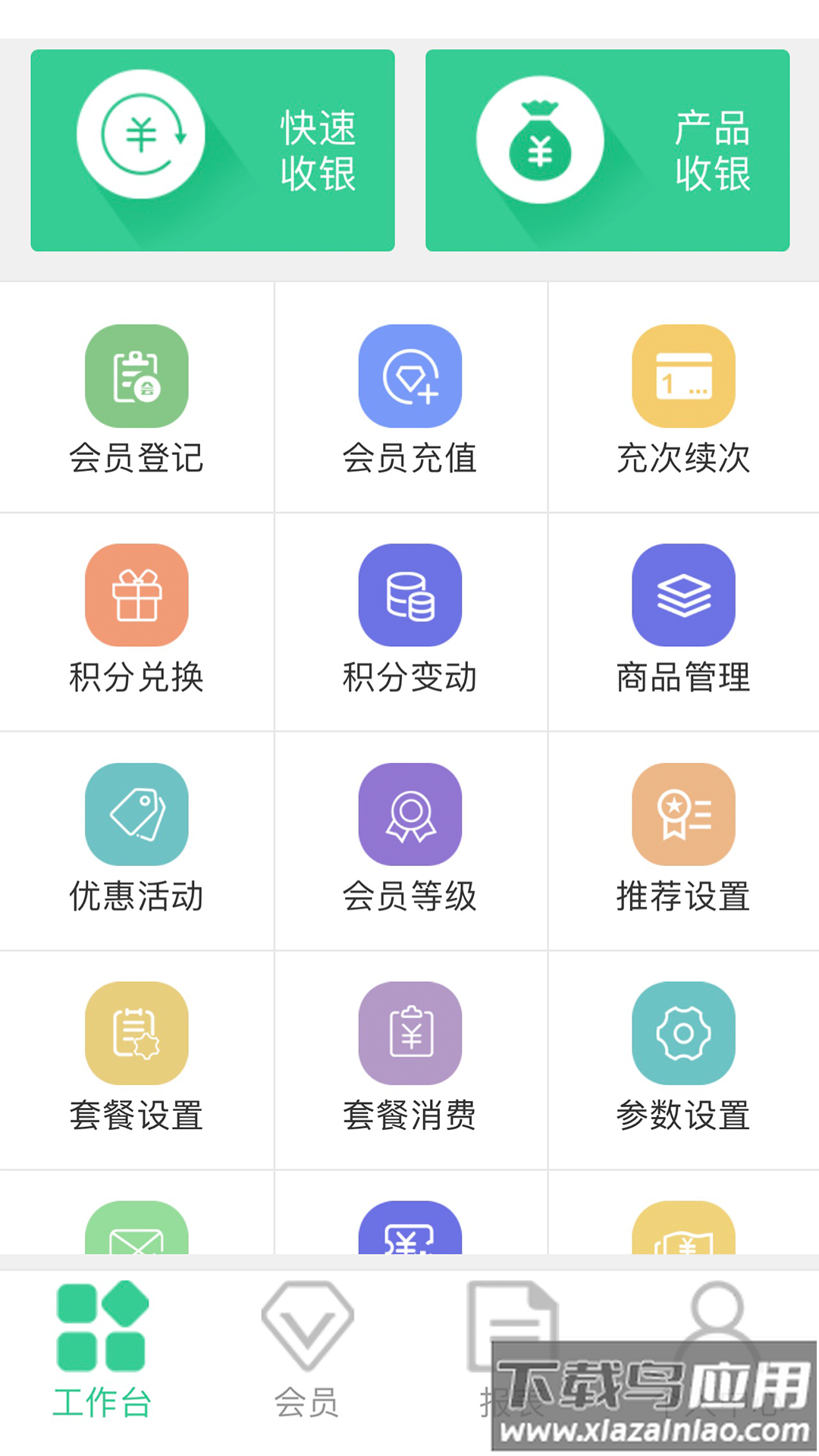
Task: Start 产品收银 product checkout
Action: (x=607, y=149)
